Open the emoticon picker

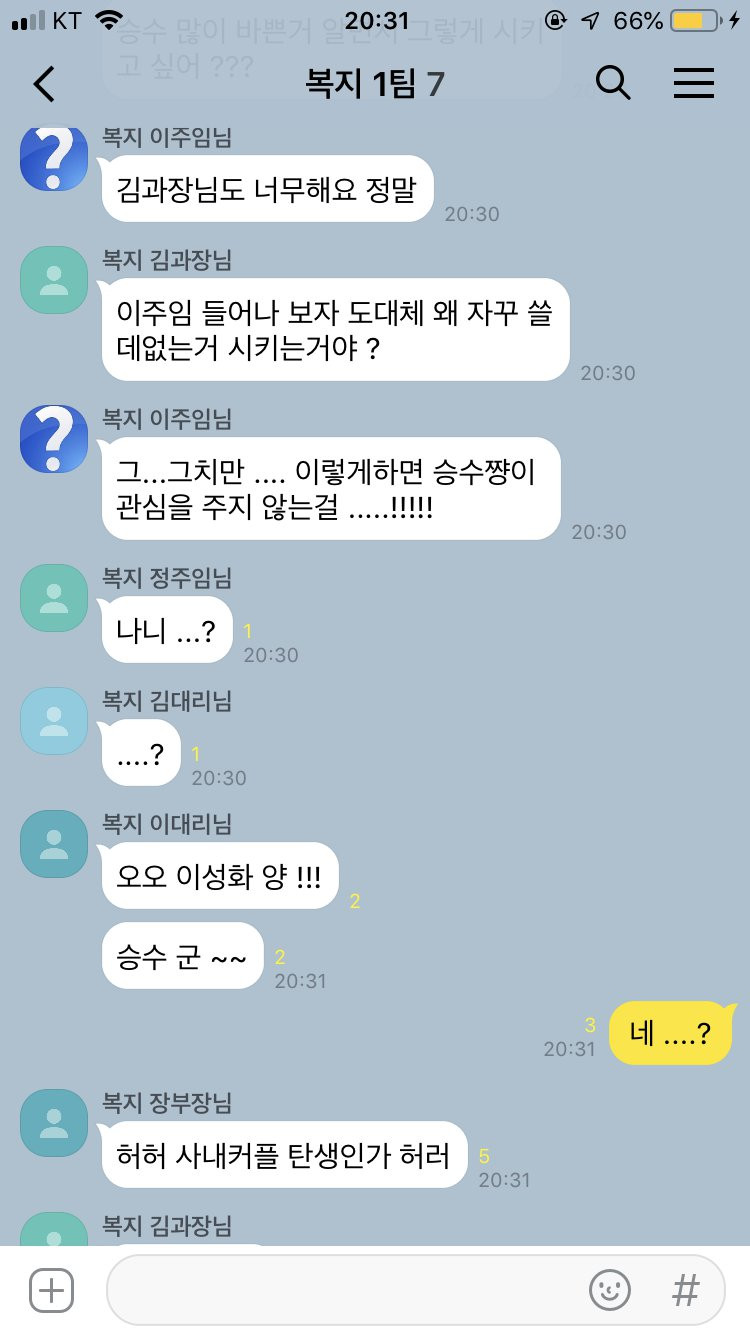tap(609, 1290)
